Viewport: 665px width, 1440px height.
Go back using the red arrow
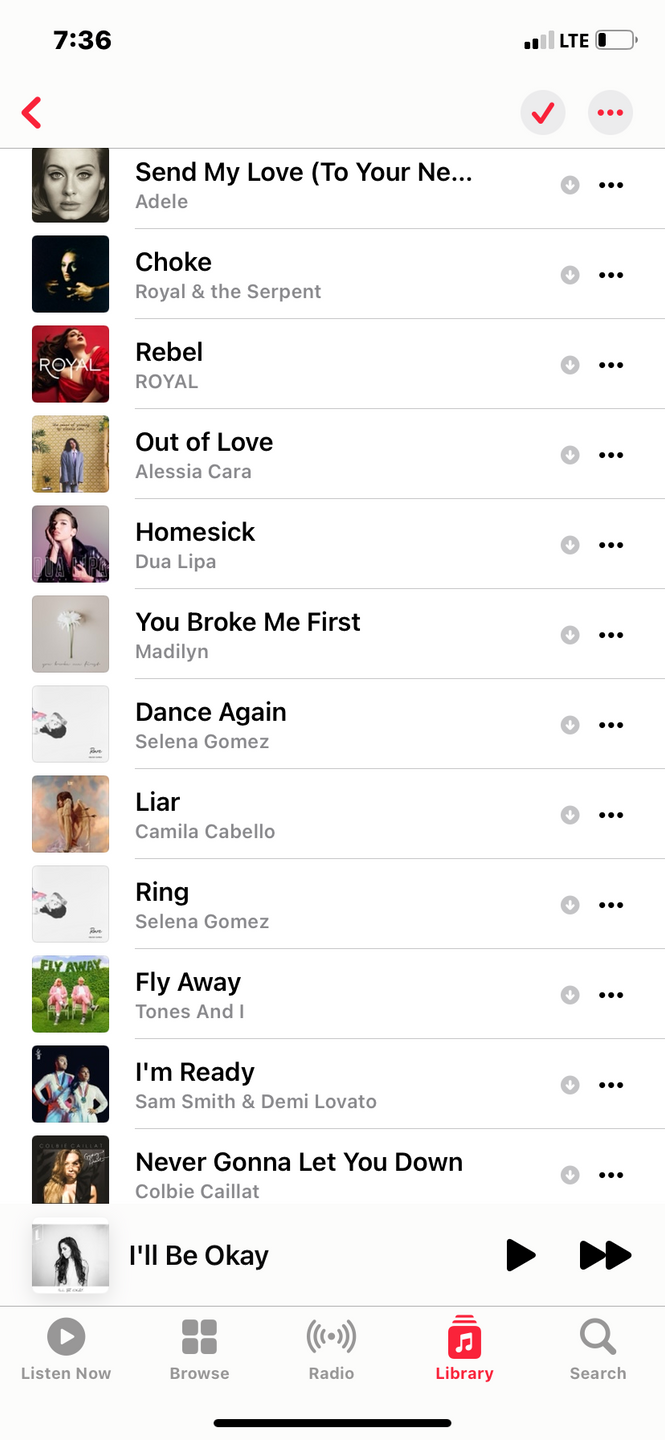click(32, 113)
